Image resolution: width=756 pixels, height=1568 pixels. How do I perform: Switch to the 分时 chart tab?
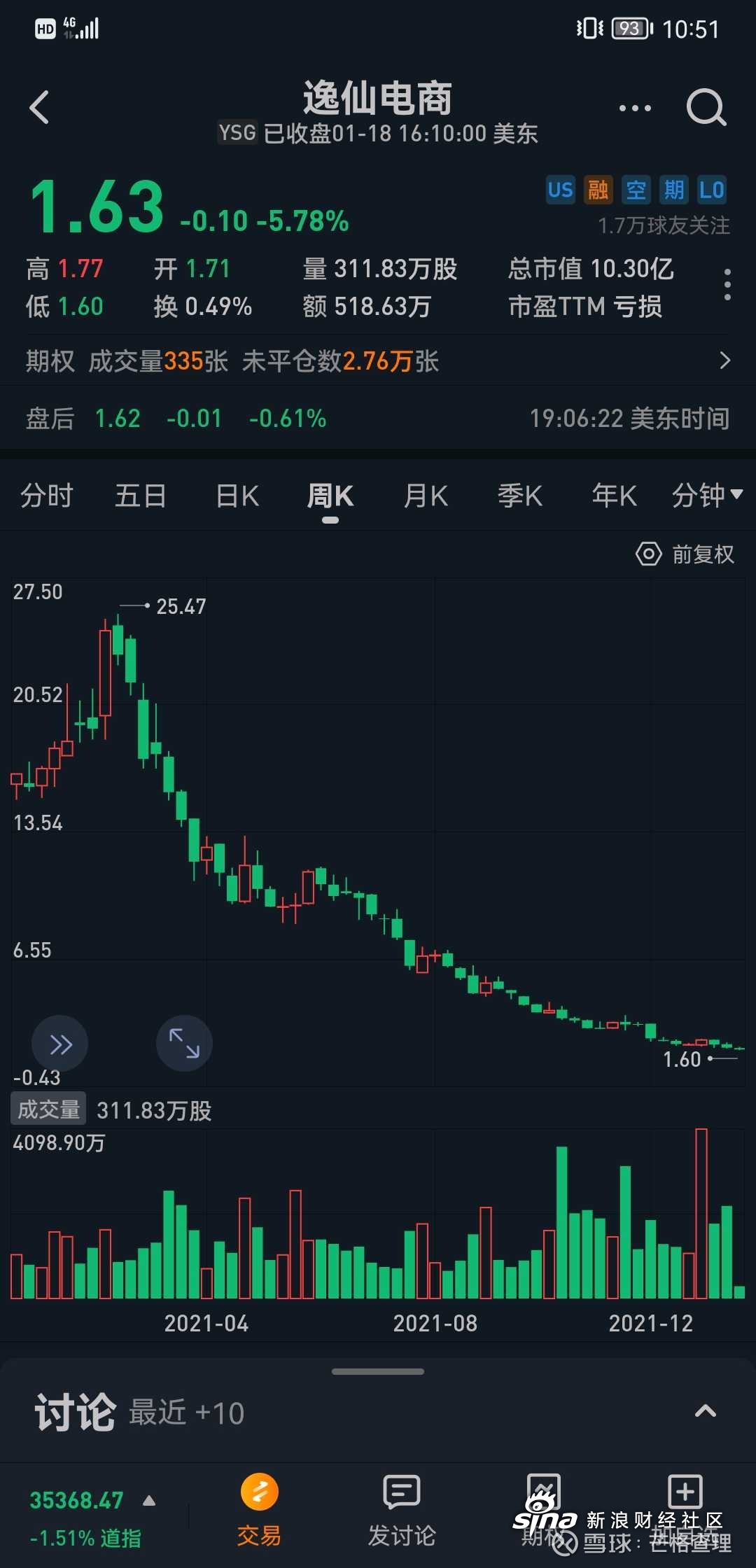coord(46,496)
